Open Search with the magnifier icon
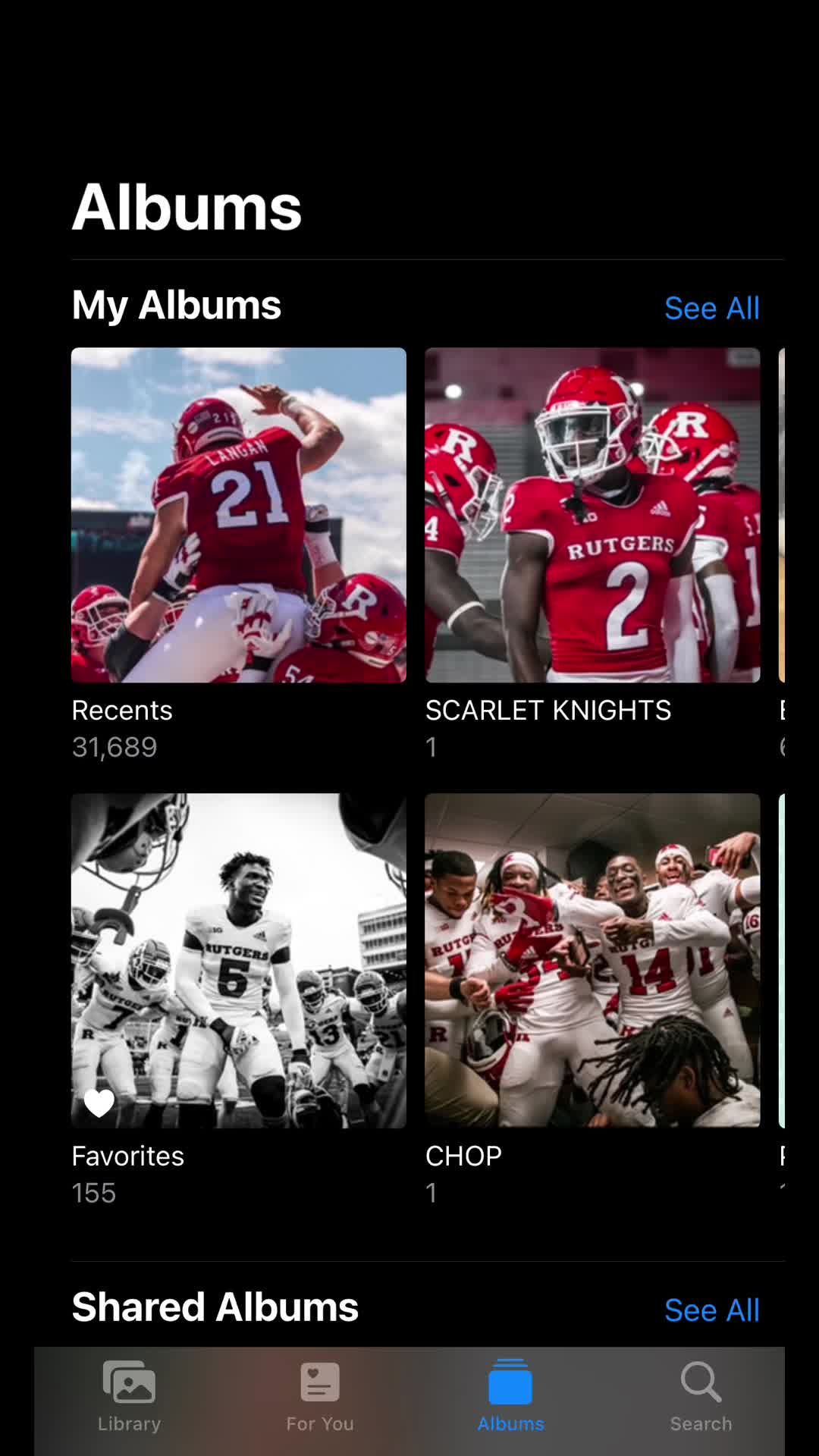This screenshot has height=1456, width=819. click(x=699, y=1382)
